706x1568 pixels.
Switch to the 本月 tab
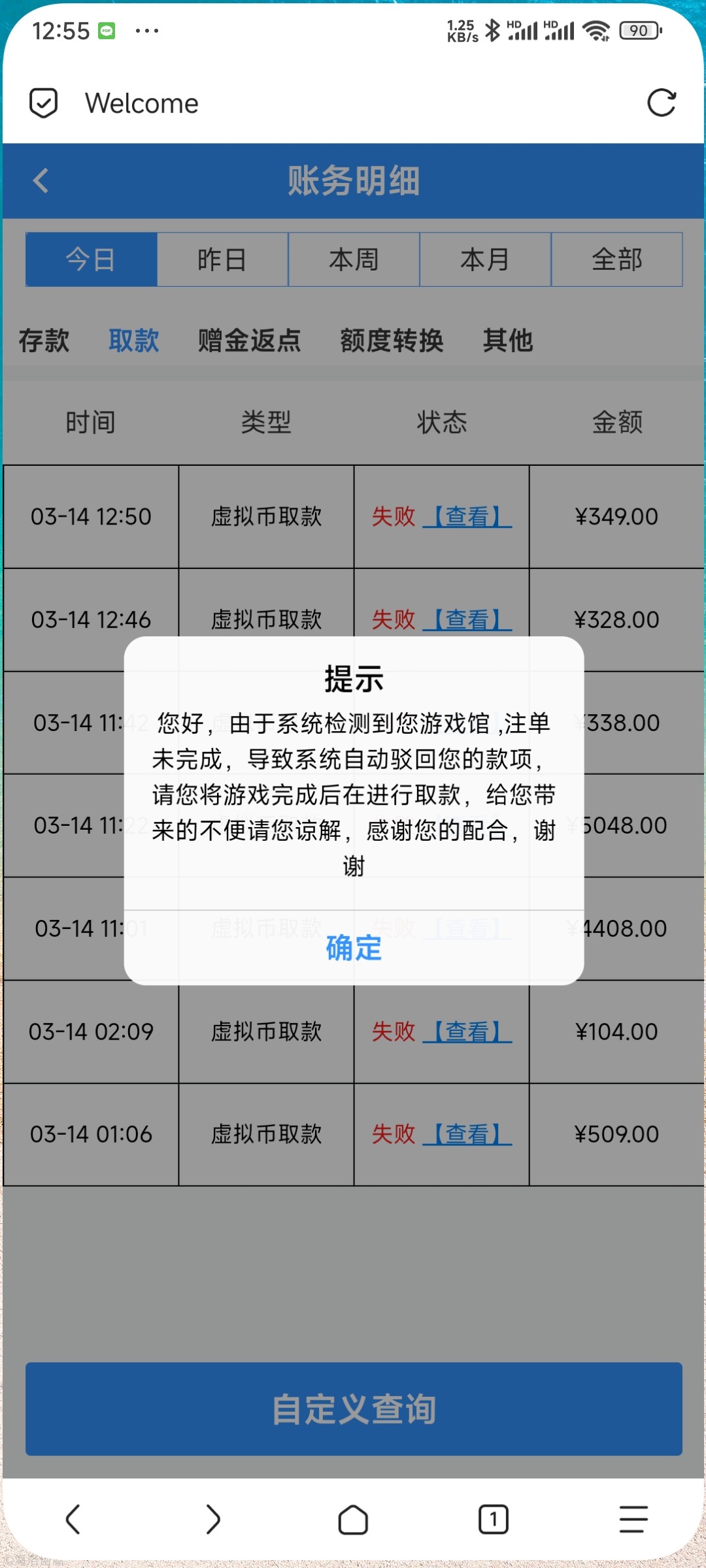pos(484,259)
